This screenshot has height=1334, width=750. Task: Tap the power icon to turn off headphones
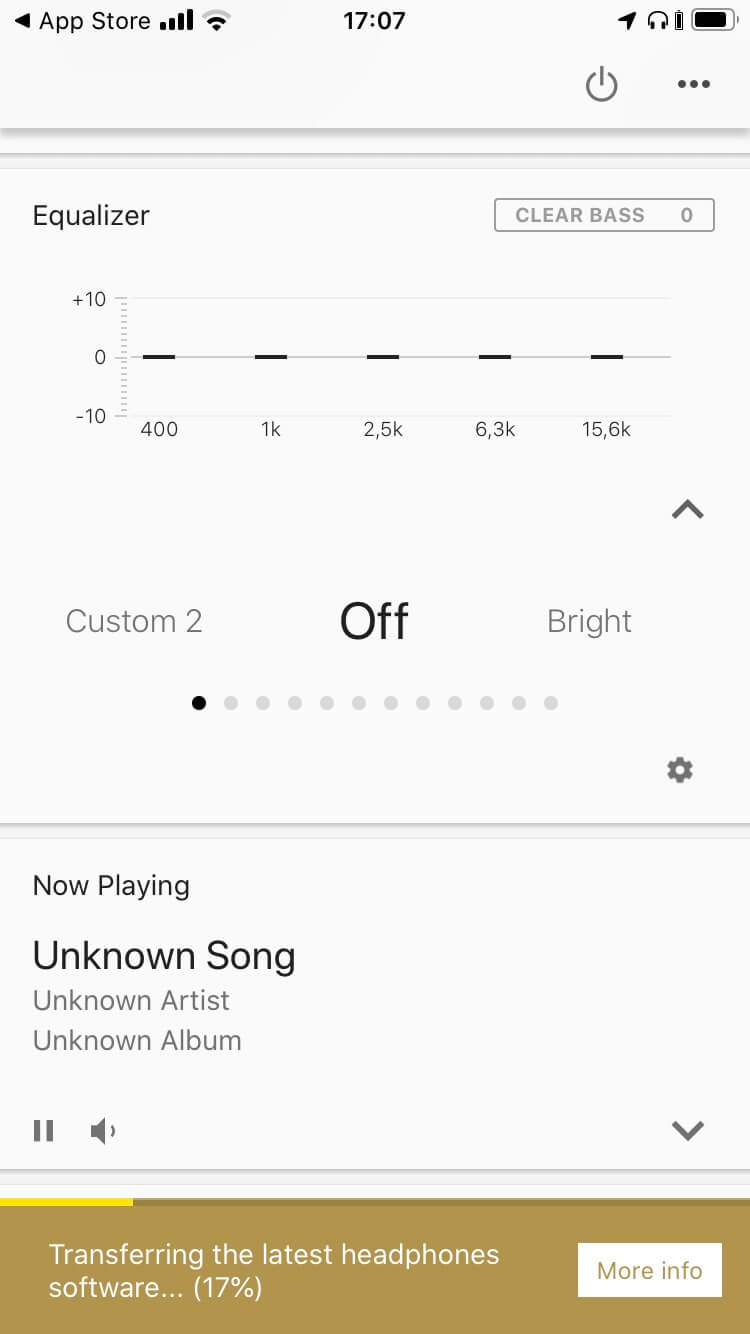coord(601,85)
